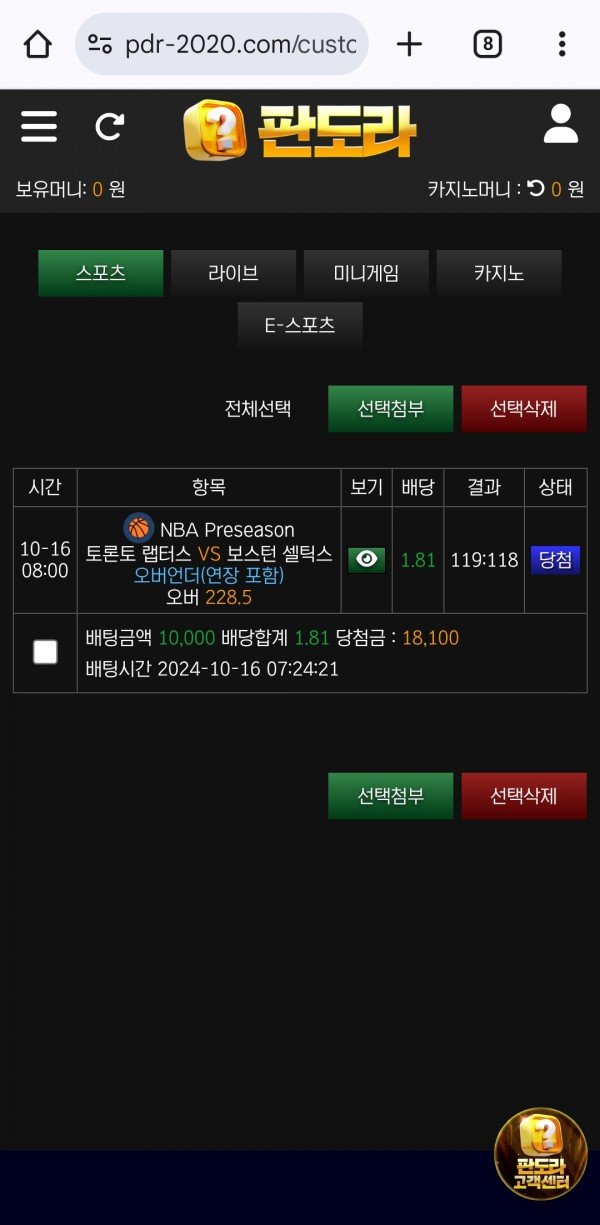600x1225 pixels.
Task: Switch to the E-스포츠 tab
Action: [300, 325]
